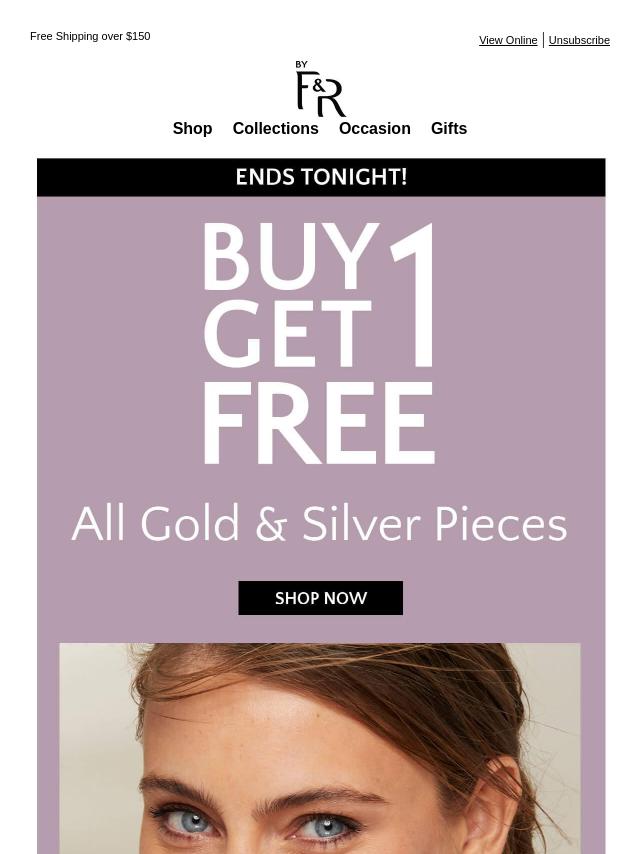Open the model photo banner

tap(320, 748)
